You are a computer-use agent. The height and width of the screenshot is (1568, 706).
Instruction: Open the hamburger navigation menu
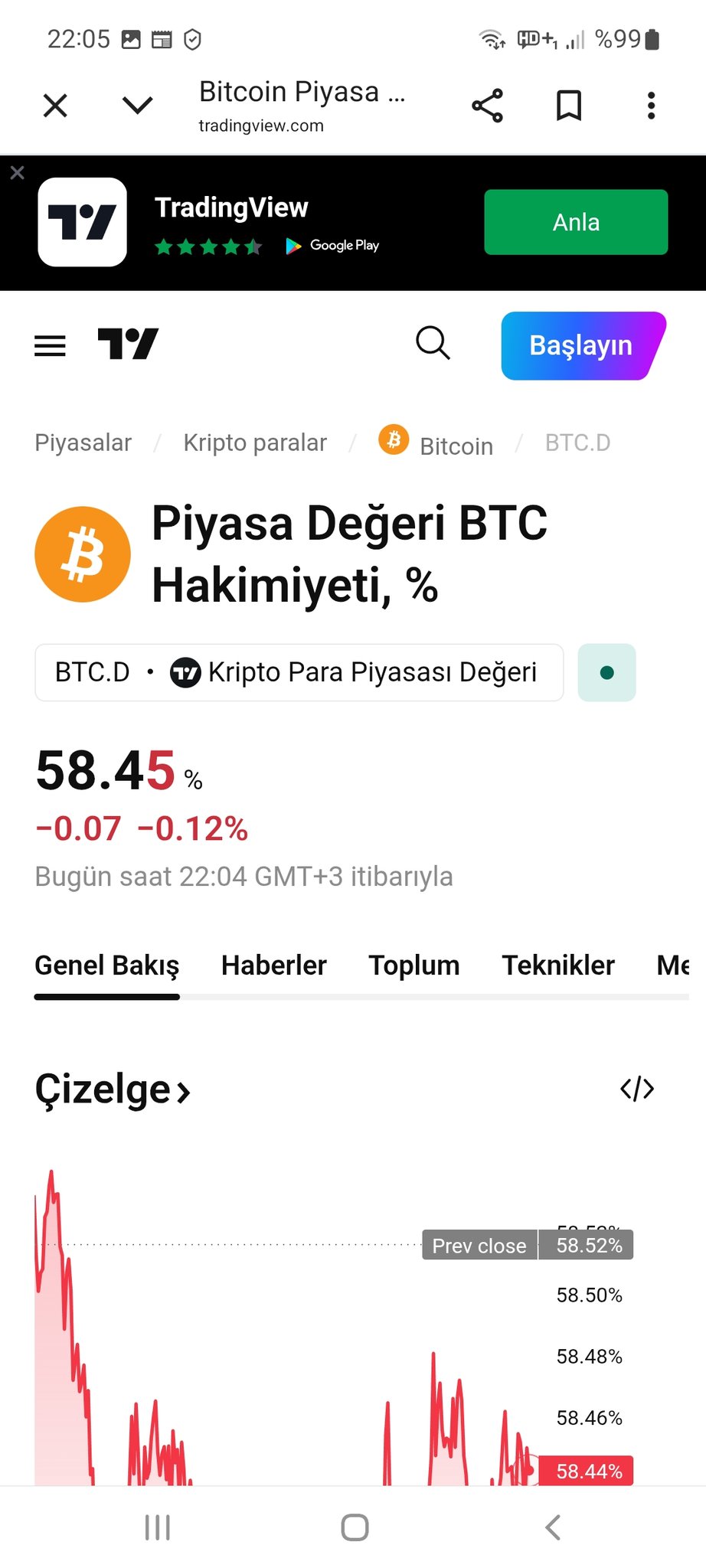51,345
